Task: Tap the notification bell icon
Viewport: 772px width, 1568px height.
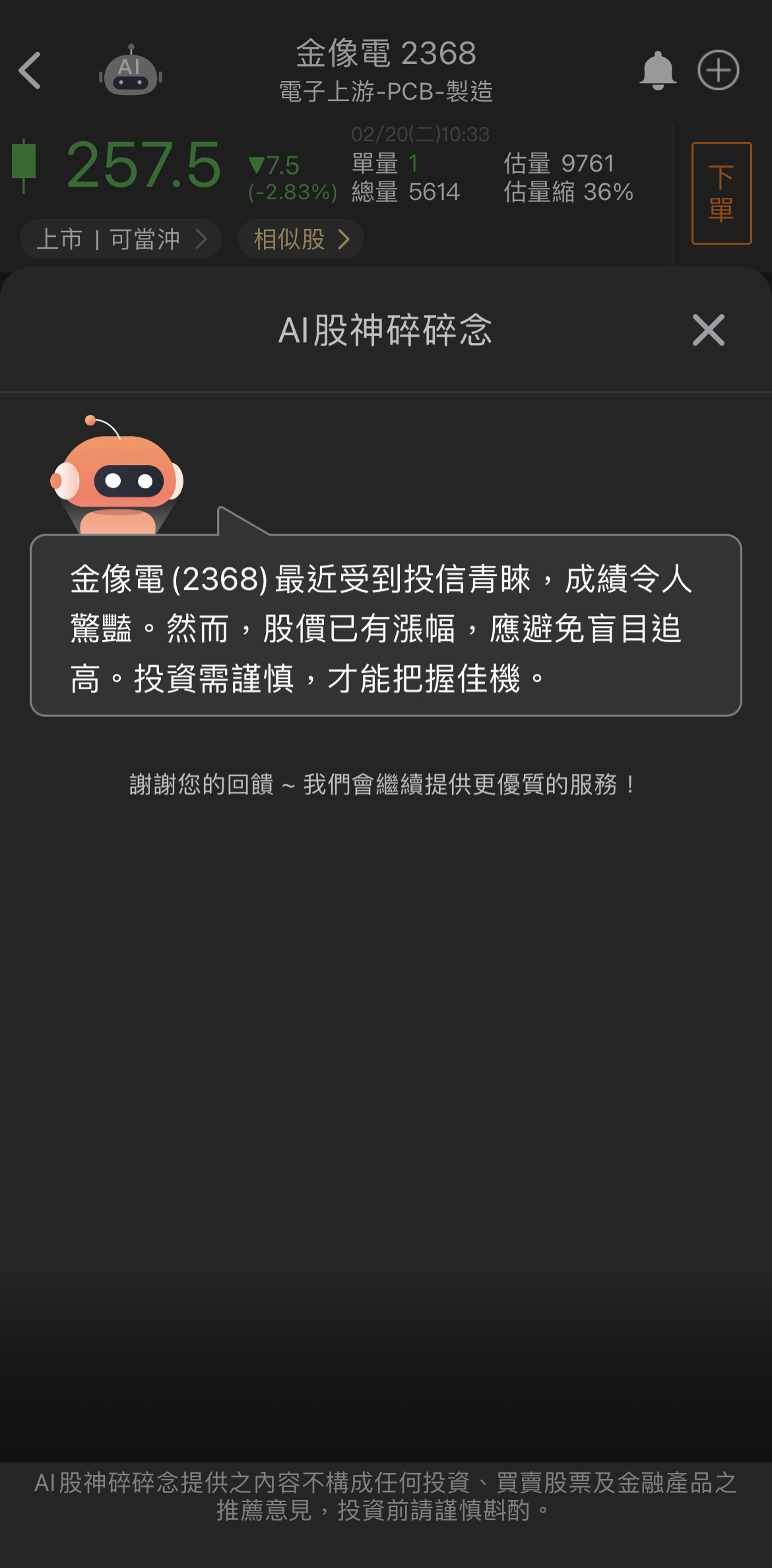Action: (657, 71)
